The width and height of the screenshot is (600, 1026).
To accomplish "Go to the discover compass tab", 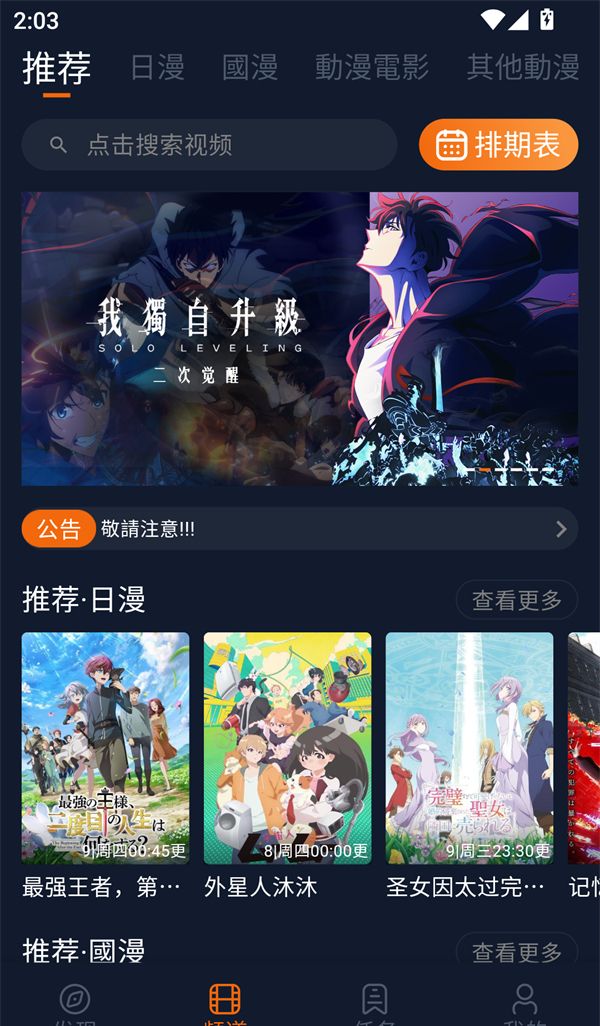I will (75, 1000).
